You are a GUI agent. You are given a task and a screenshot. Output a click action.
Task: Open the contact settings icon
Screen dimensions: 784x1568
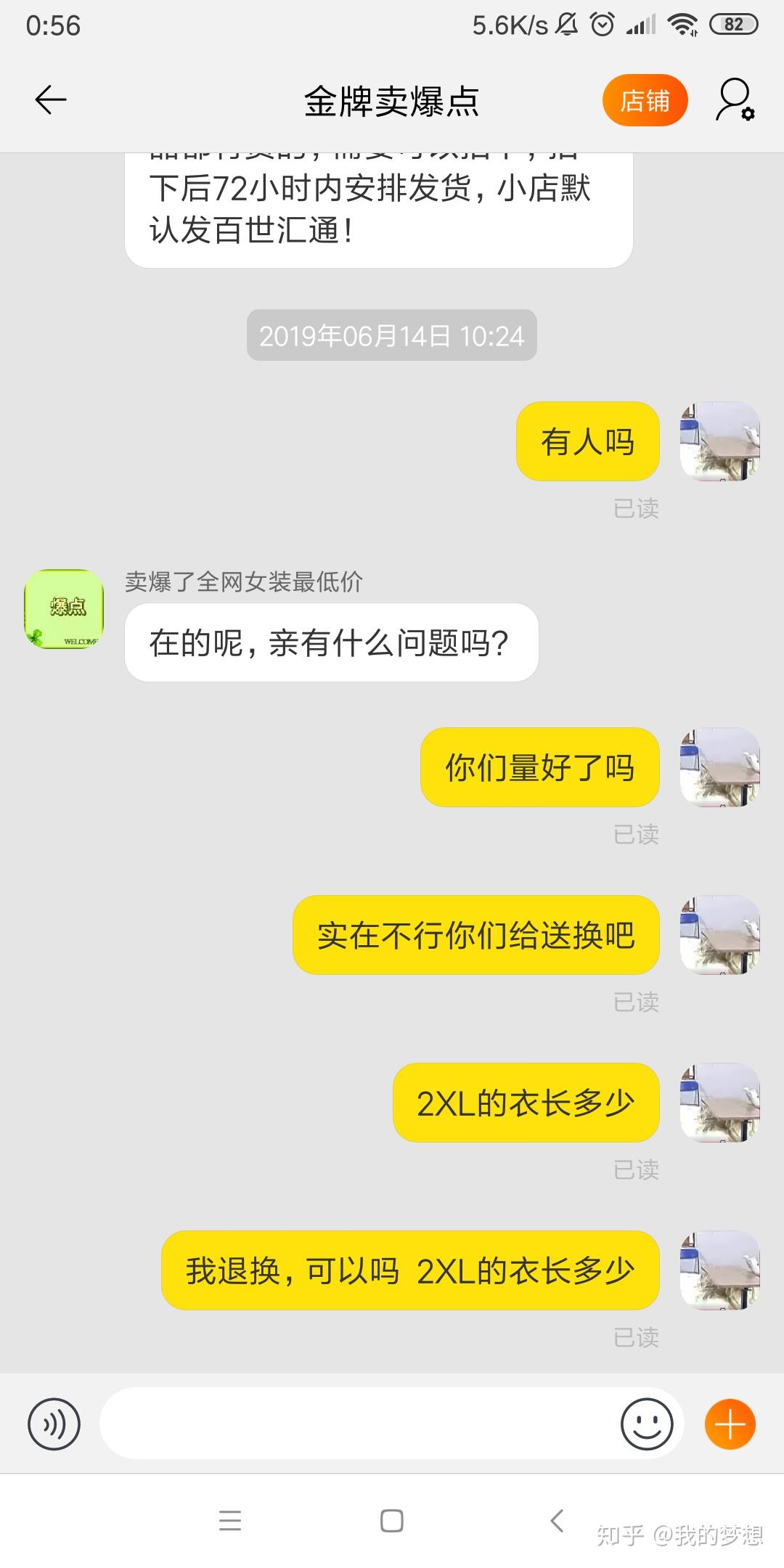coord(735,100)
